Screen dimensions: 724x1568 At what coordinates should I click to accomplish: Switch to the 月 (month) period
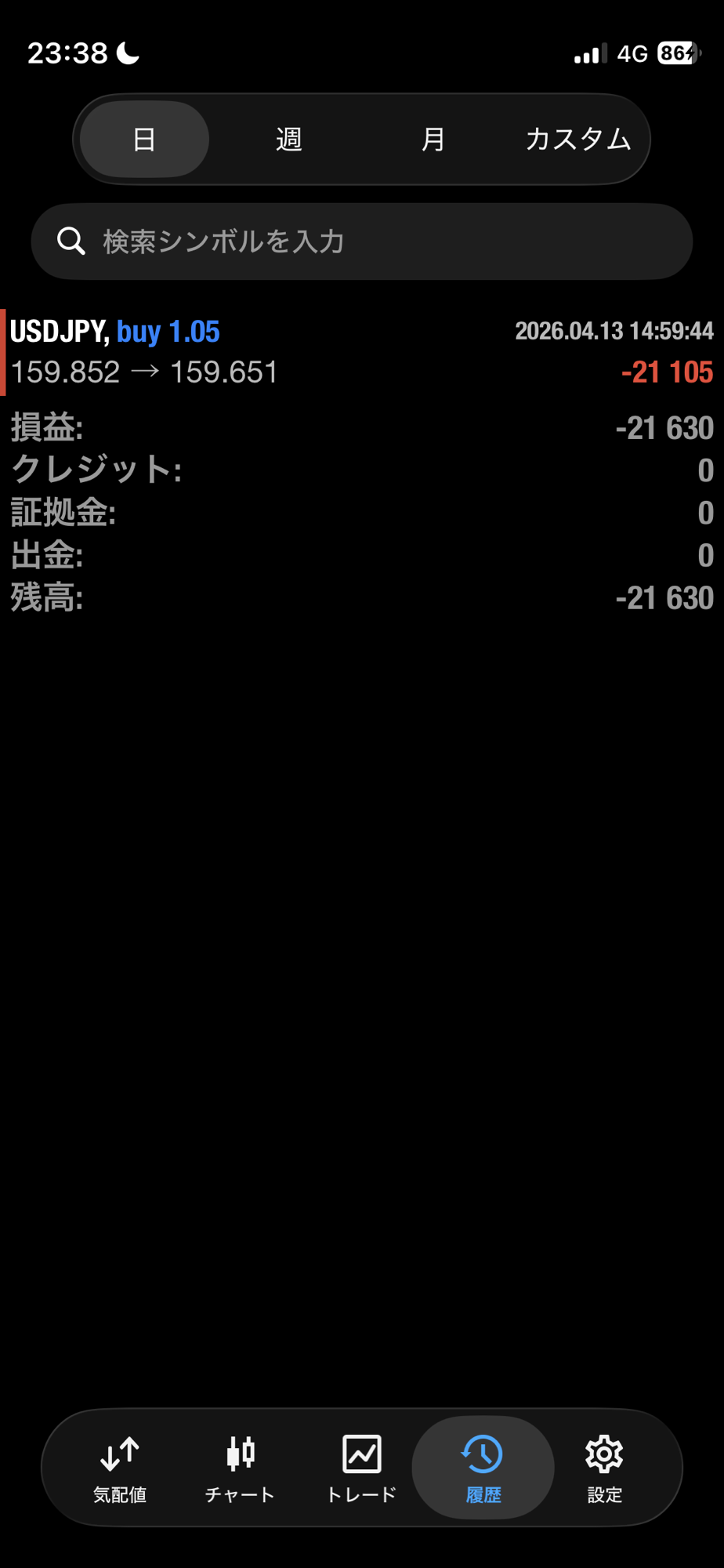(433, 140)
